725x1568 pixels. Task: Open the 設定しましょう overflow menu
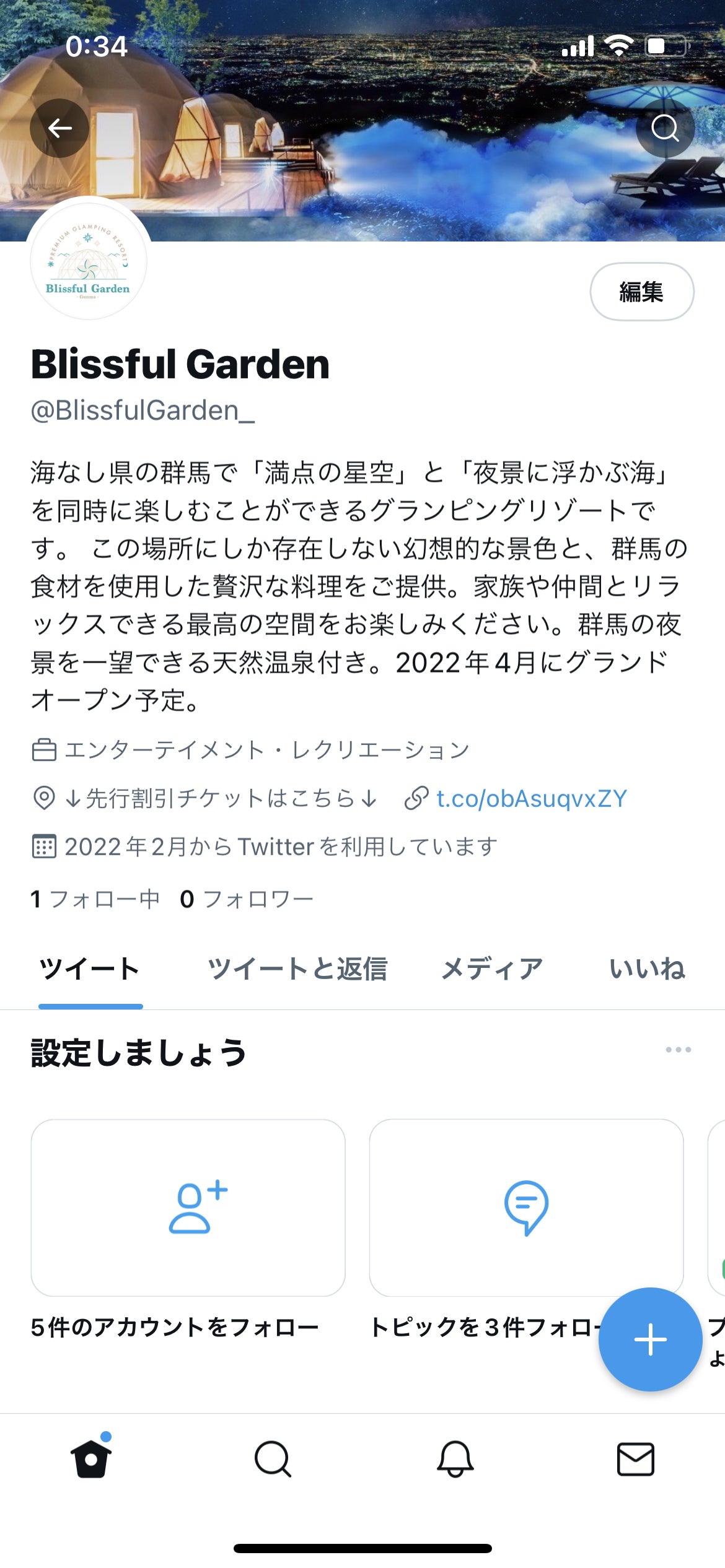pyautogui.click(x=678, y=1050)
